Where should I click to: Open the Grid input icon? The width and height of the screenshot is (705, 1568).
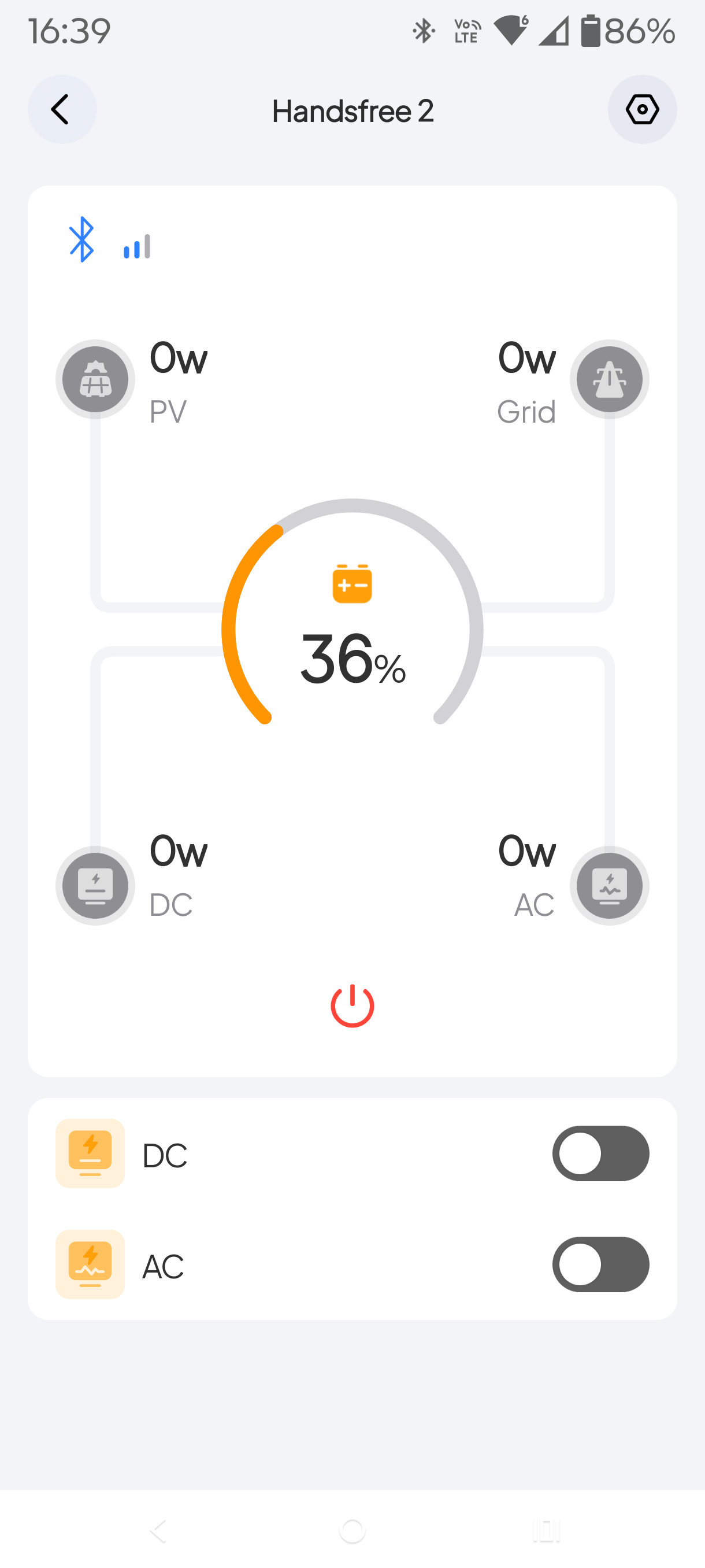click(x=609, y=379)
